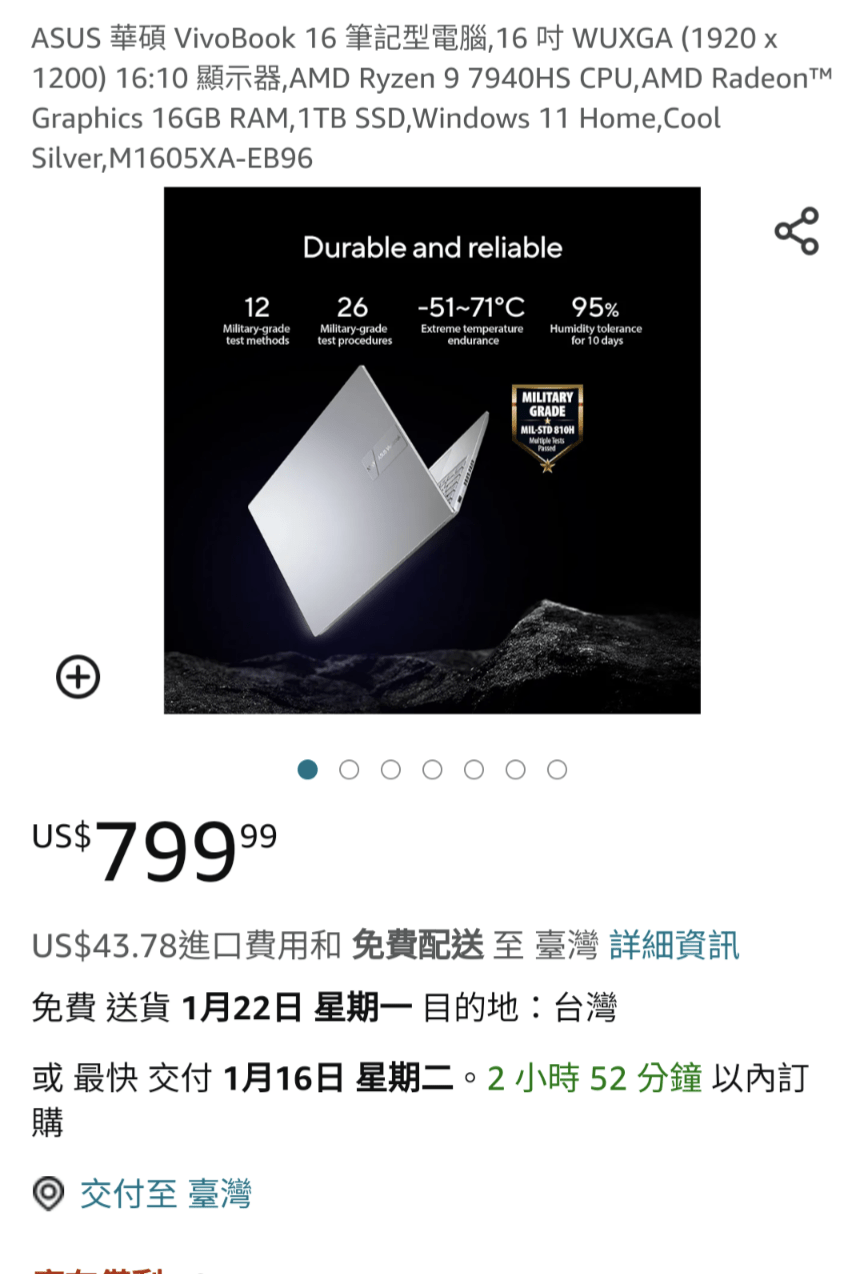Click the 交付至 臺灣 delivery link
864x1274 pixels.
164,1193
